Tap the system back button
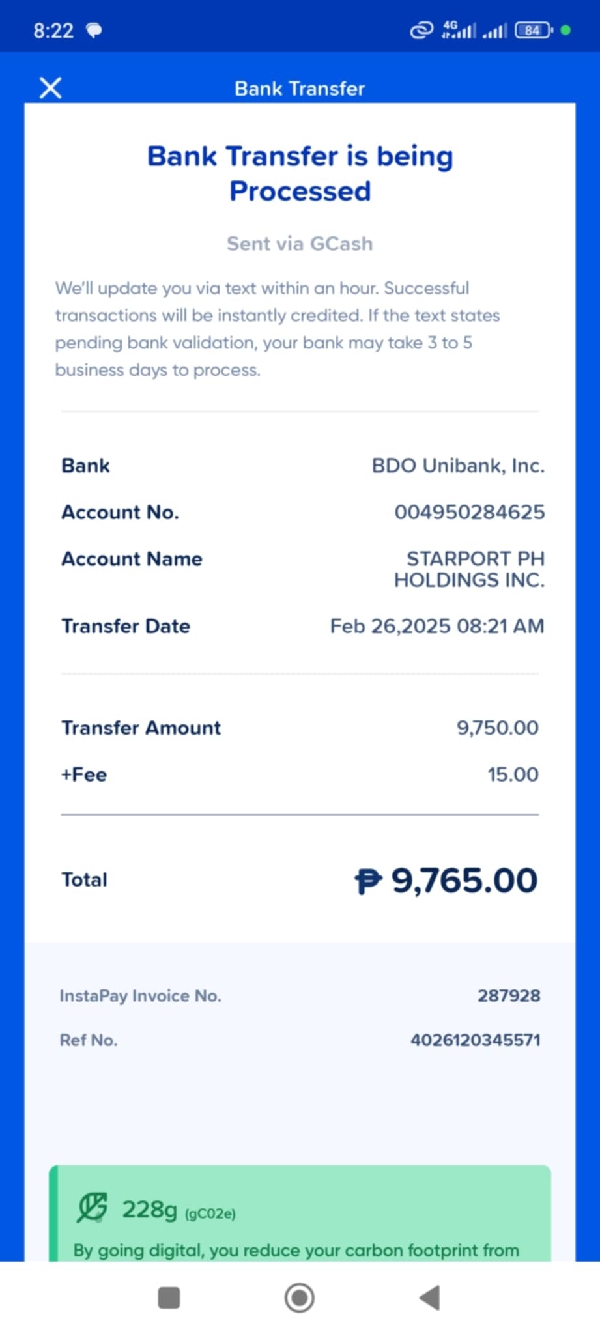The width and height of the screenshot is (600, 1334). [x=430, y=1298]
